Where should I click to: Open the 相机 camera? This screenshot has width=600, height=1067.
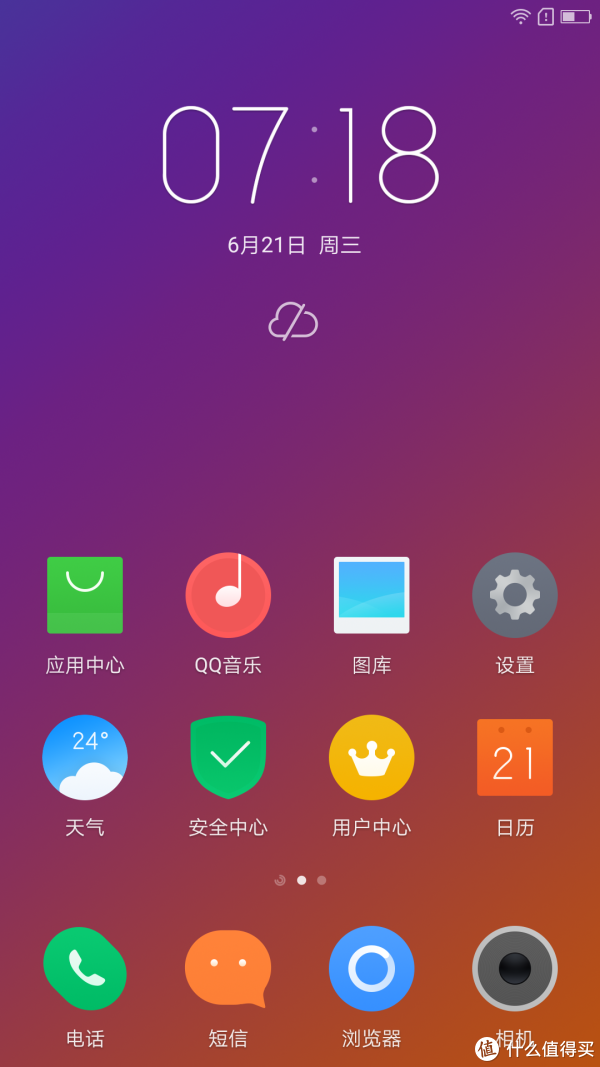click(515, 968)
